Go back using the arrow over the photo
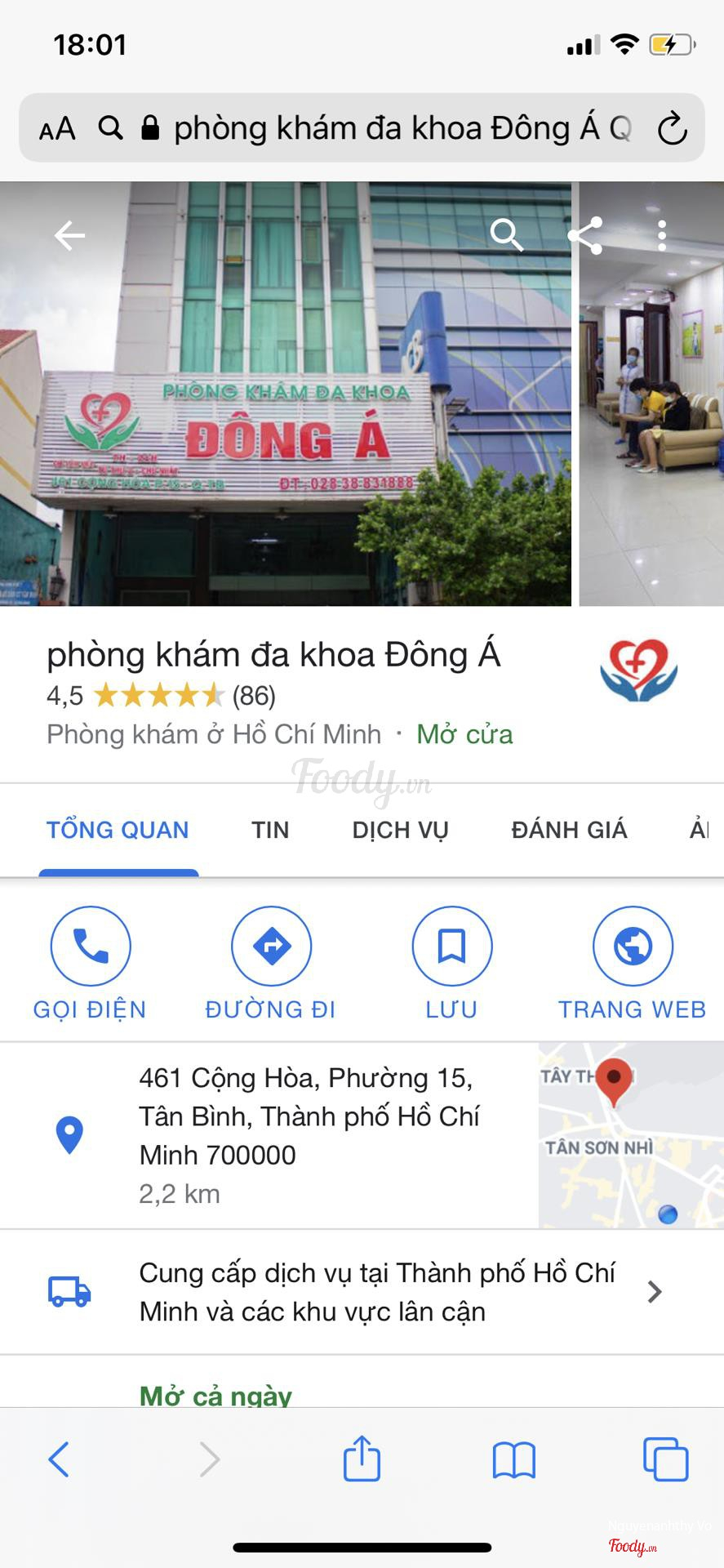 pyautogui.click(x=69, y=236)
